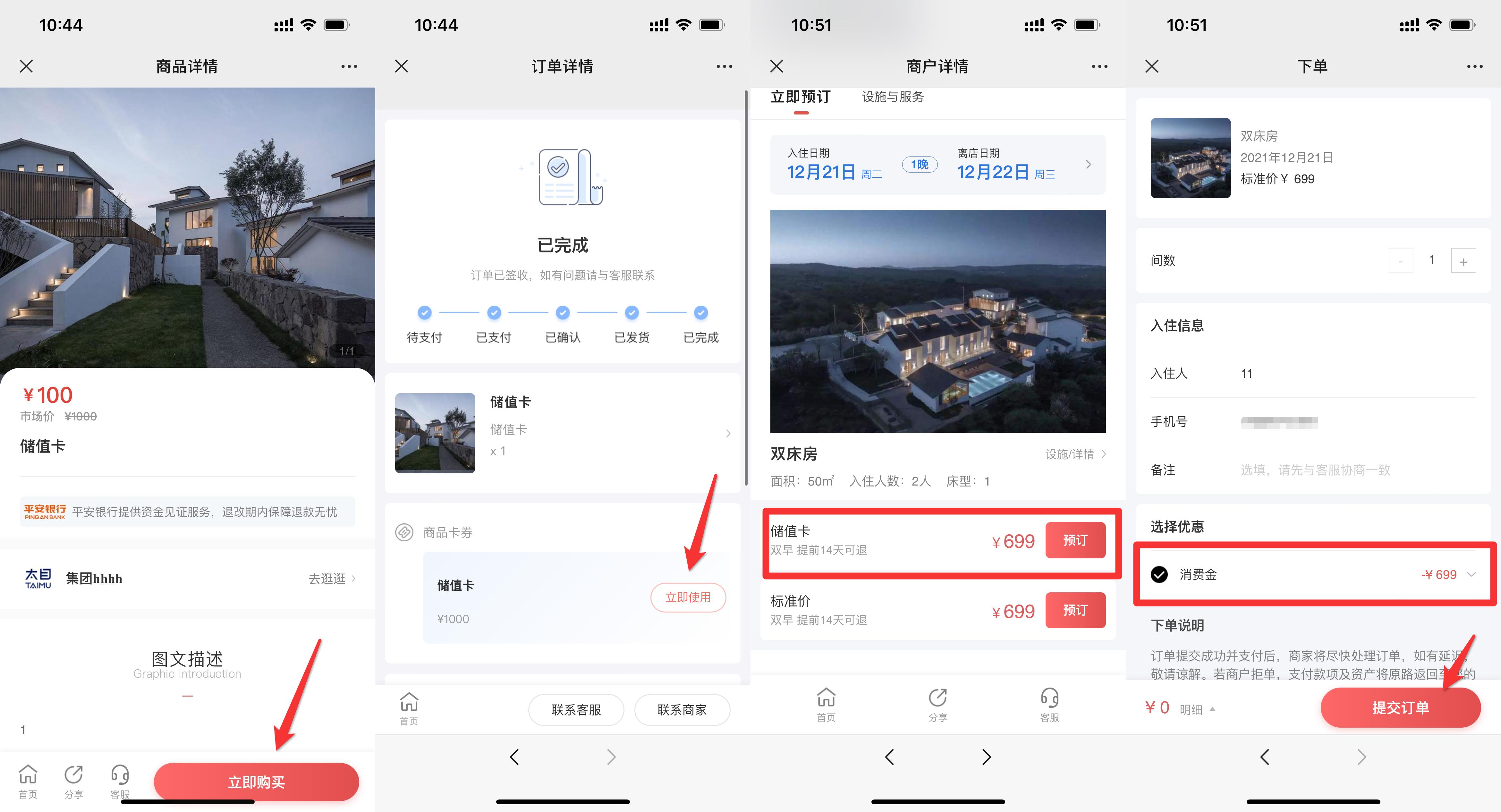Increase the 间数 room count
Image resolution: width=1501 pixels, height=812 pixels.
coord(1463,262)
